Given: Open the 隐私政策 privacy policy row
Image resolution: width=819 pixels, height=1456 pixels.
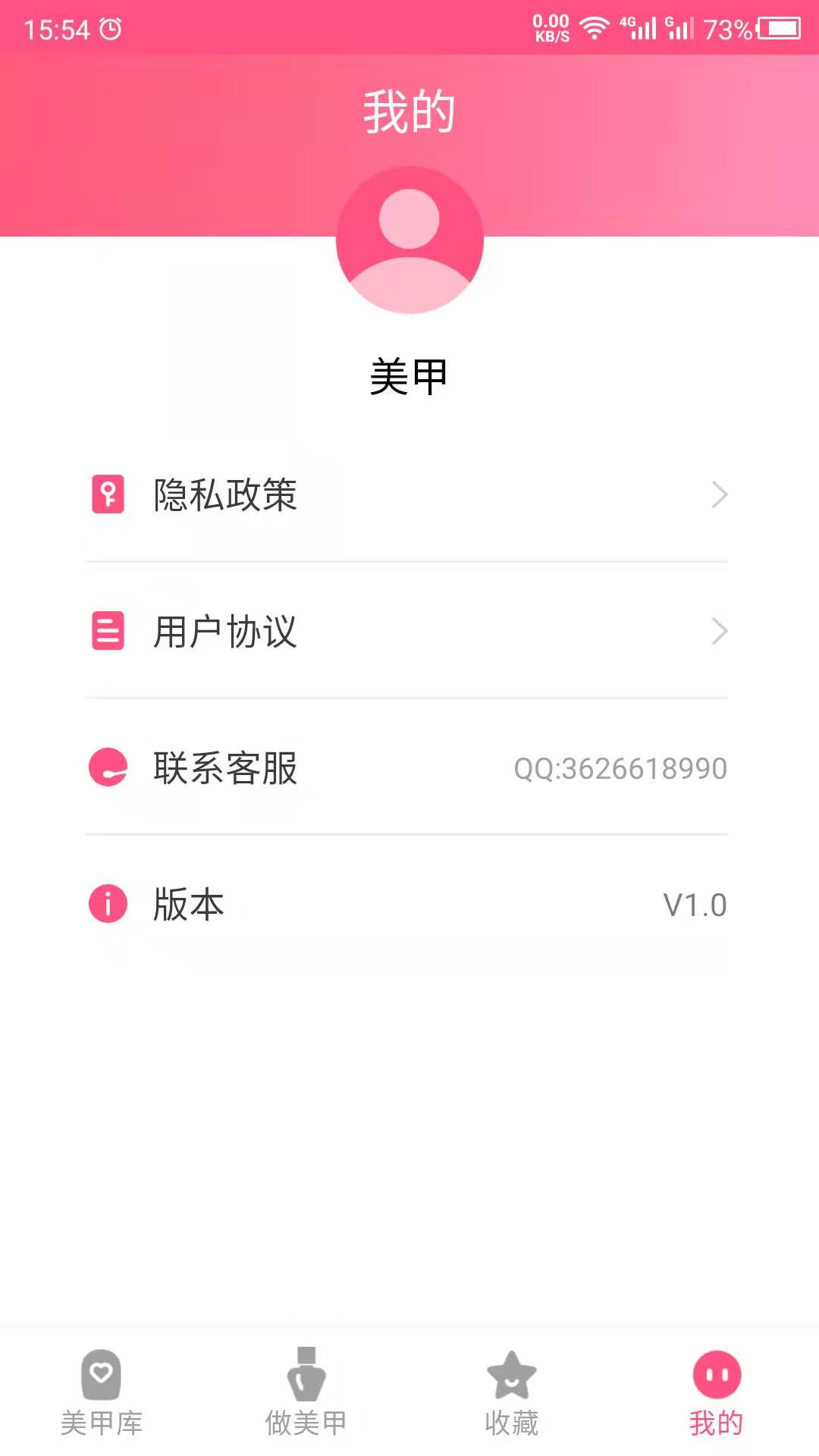Looking at the screenshot, I should [x=409, y=495].
